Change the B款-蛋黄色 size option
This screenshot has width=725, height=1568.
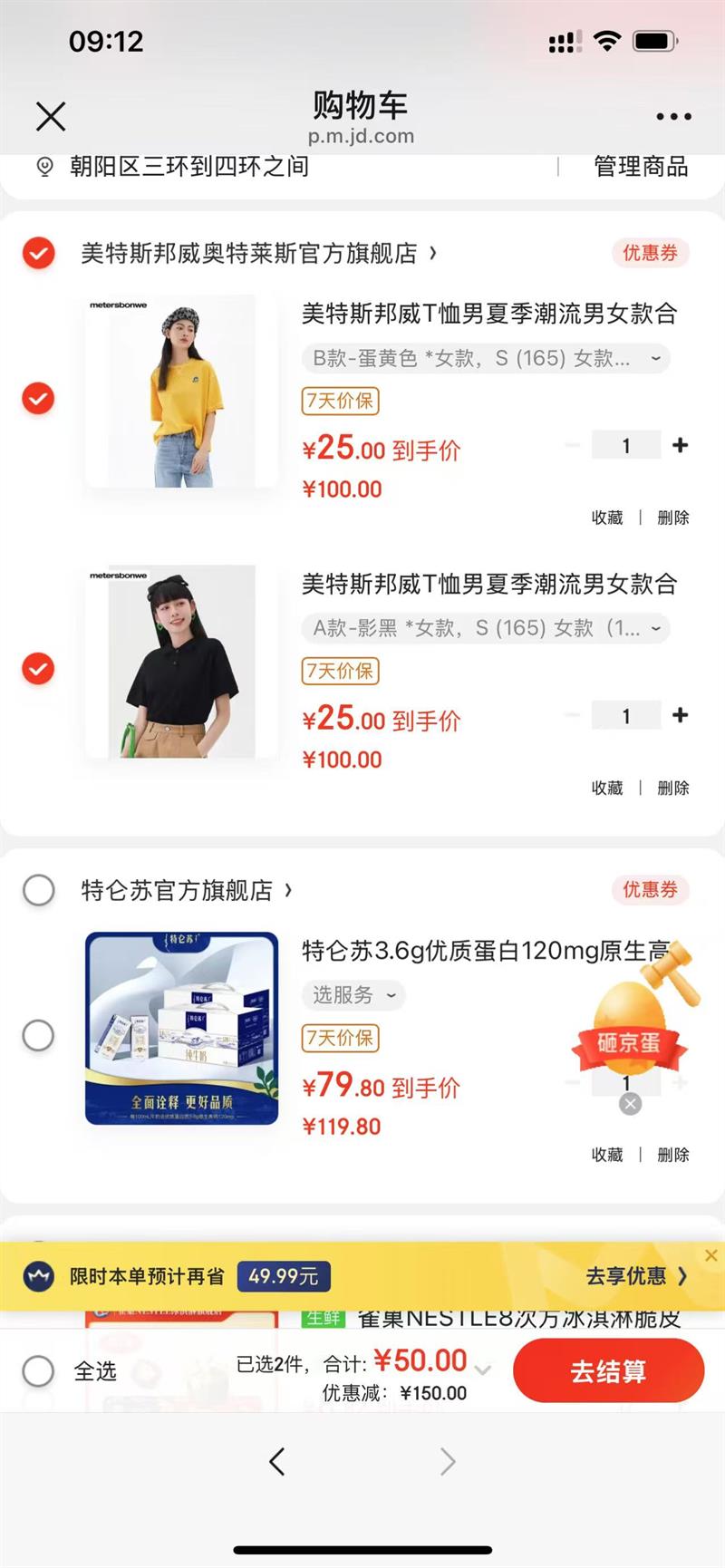pyautogui.click(x=486, y=358)
